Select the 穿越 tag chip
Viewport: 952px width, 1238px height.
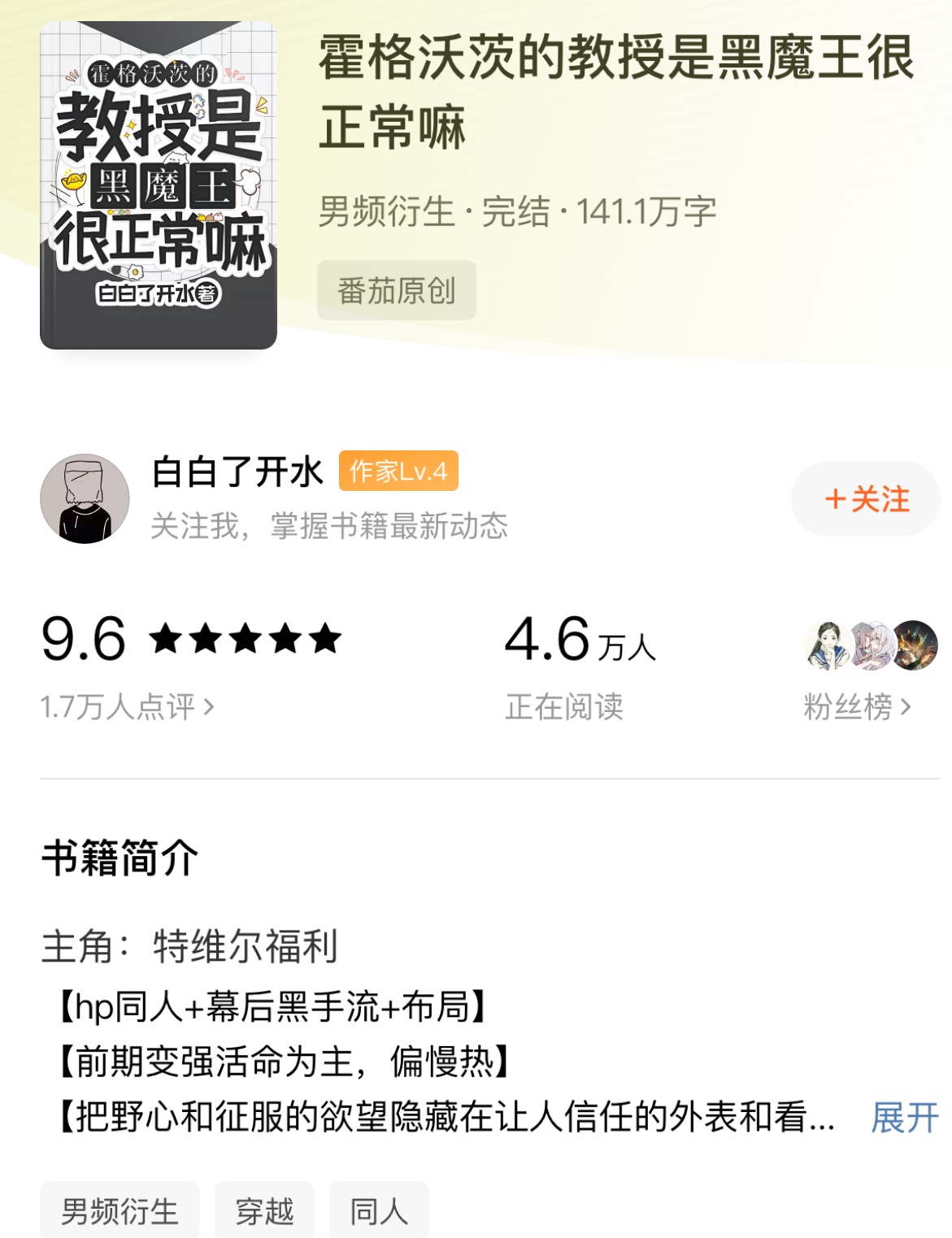tap(264, 1211)
